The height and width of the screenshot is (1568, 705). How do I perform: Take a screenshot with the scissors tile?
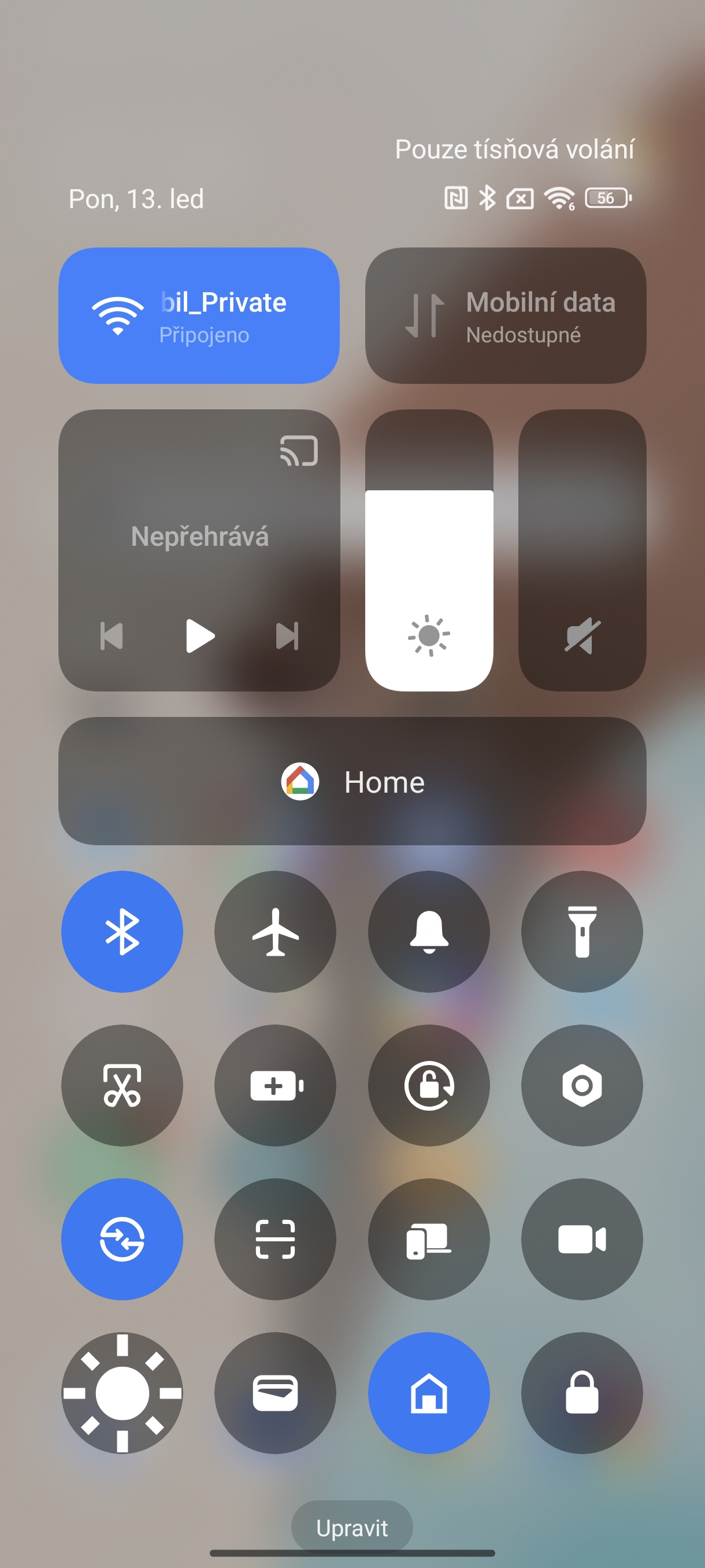[x=123, y=1085]
